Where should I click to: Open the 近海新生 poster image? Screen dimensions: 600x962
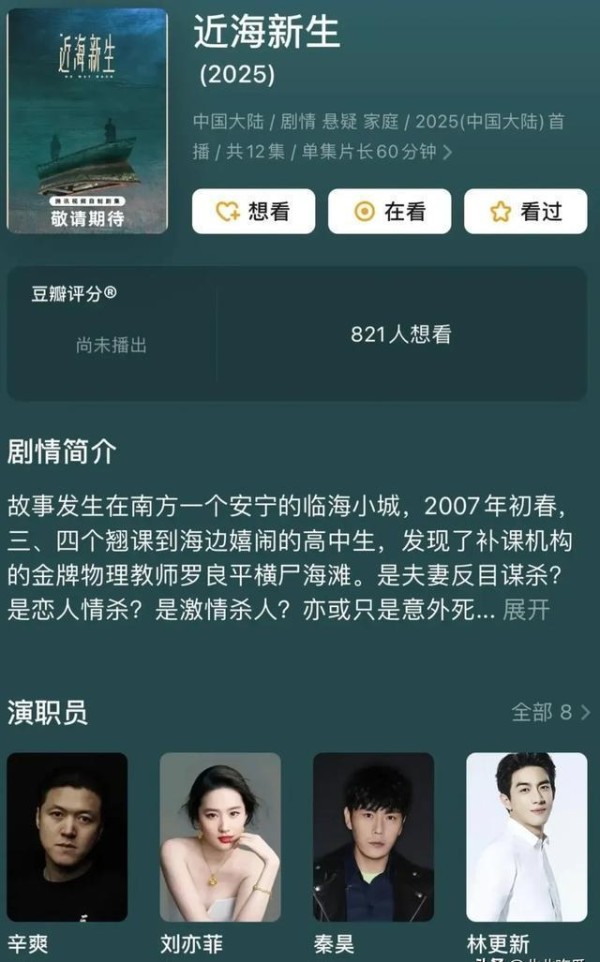pos(87,121)
